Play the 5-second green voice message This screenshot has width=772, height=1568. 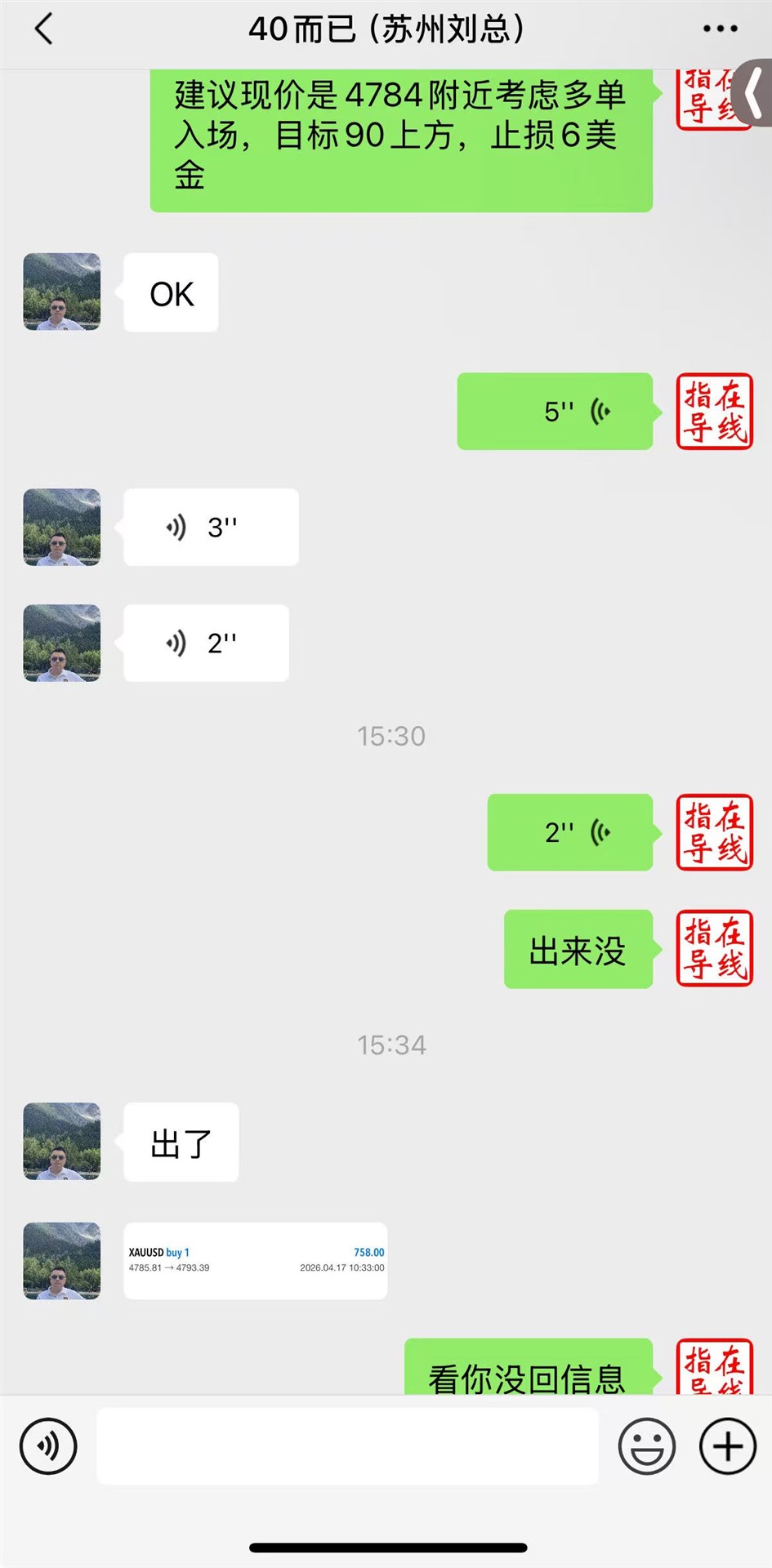click(556, 412)
